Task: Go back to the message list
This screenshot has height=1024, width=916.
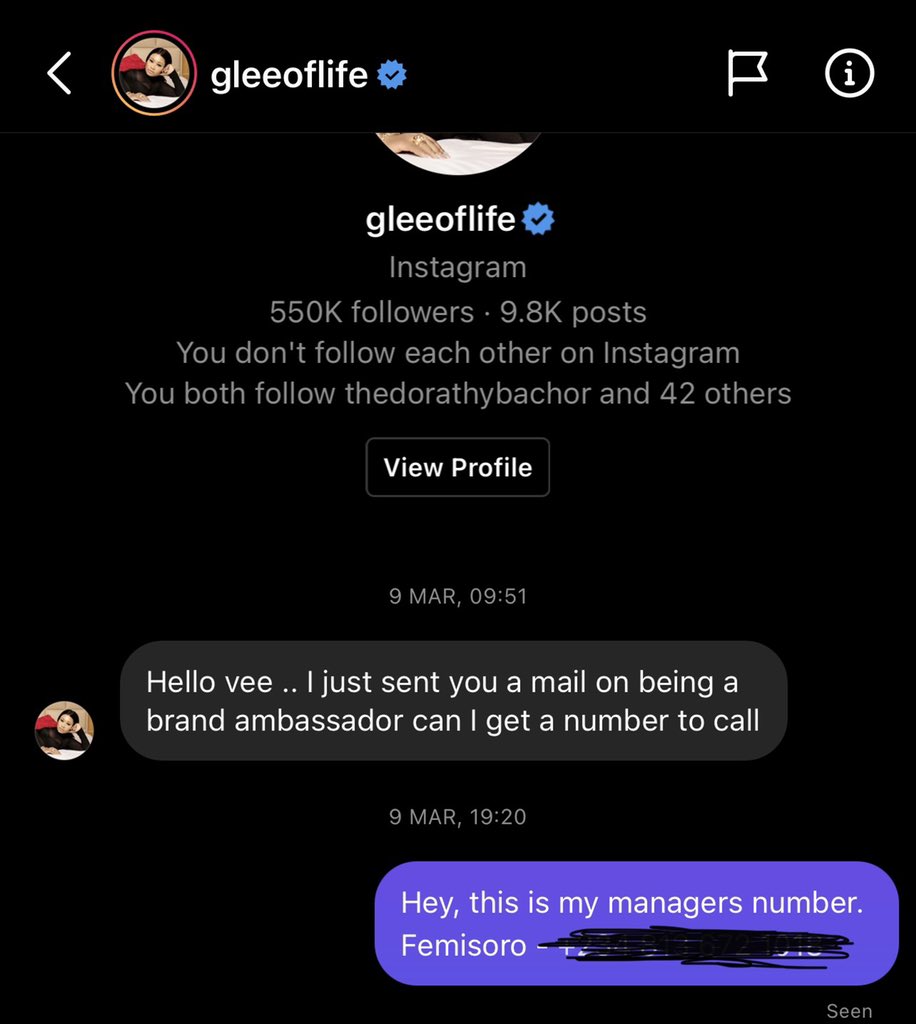Action: [60, 75]
